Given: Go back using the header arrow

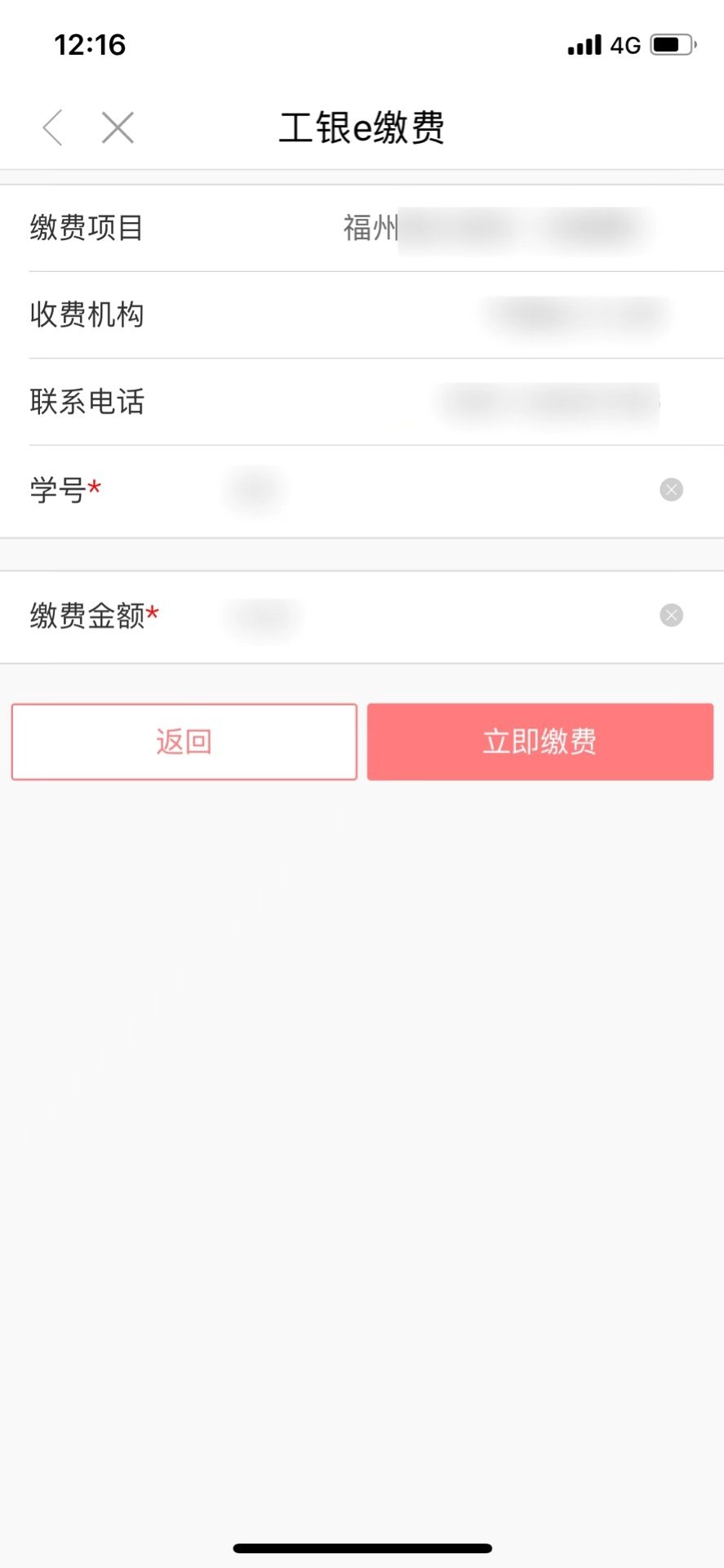Looking at the screenshot, I should (53, 128).
